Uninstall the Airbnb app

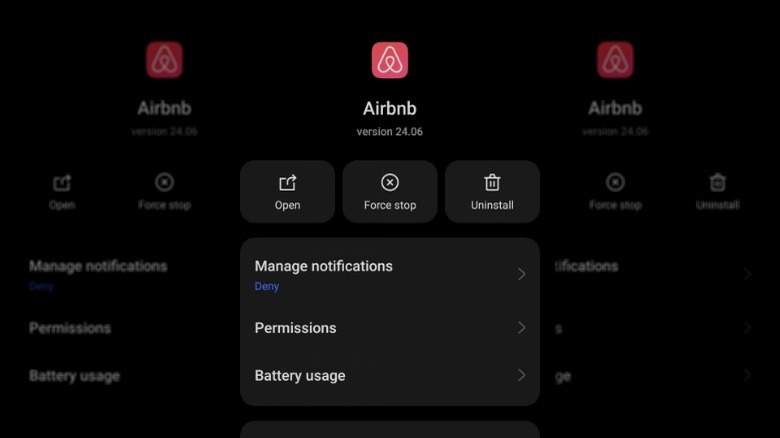point(492,191)
